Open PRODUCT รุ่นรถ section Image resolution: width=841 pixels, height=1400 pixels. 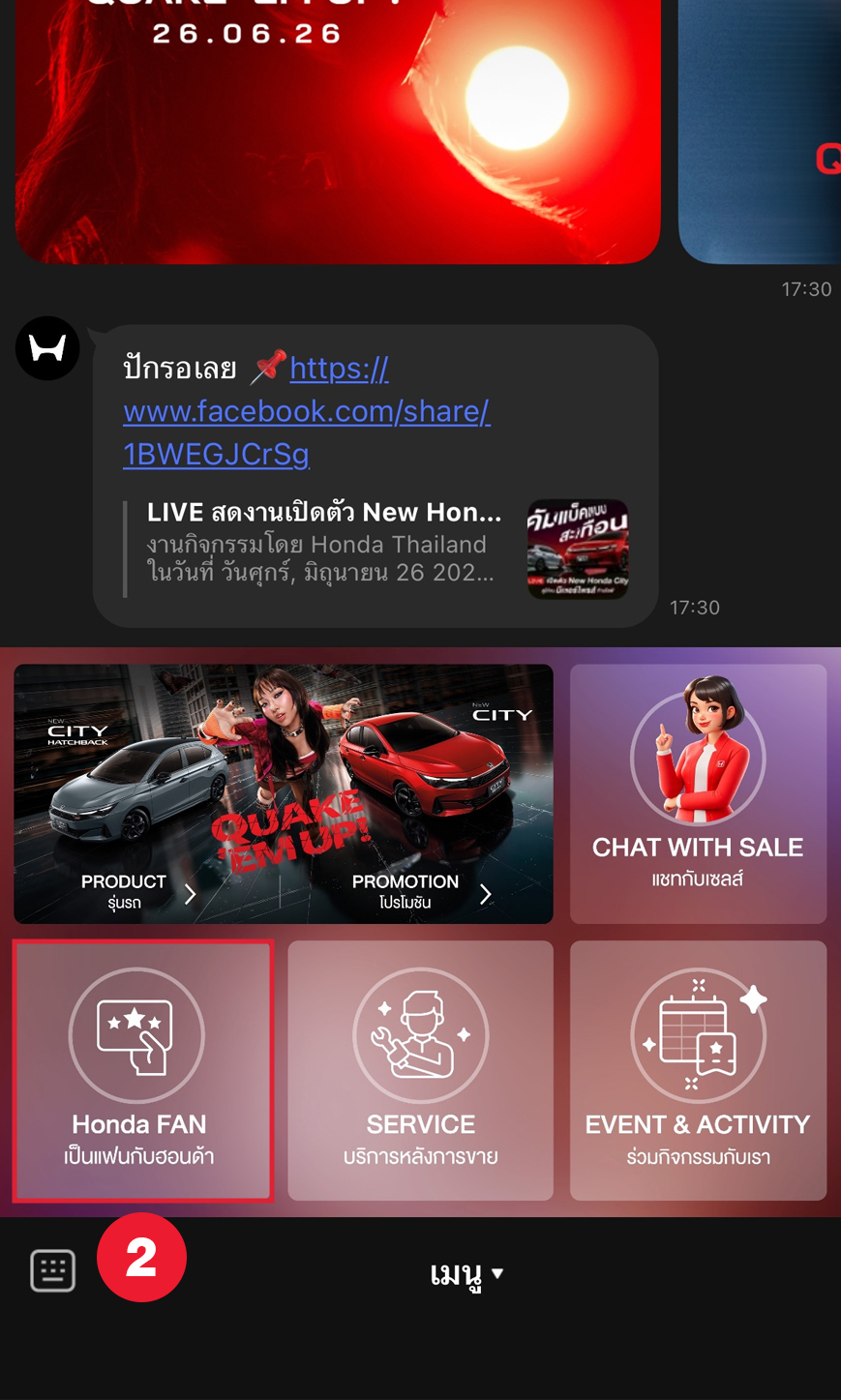[138, 891]
